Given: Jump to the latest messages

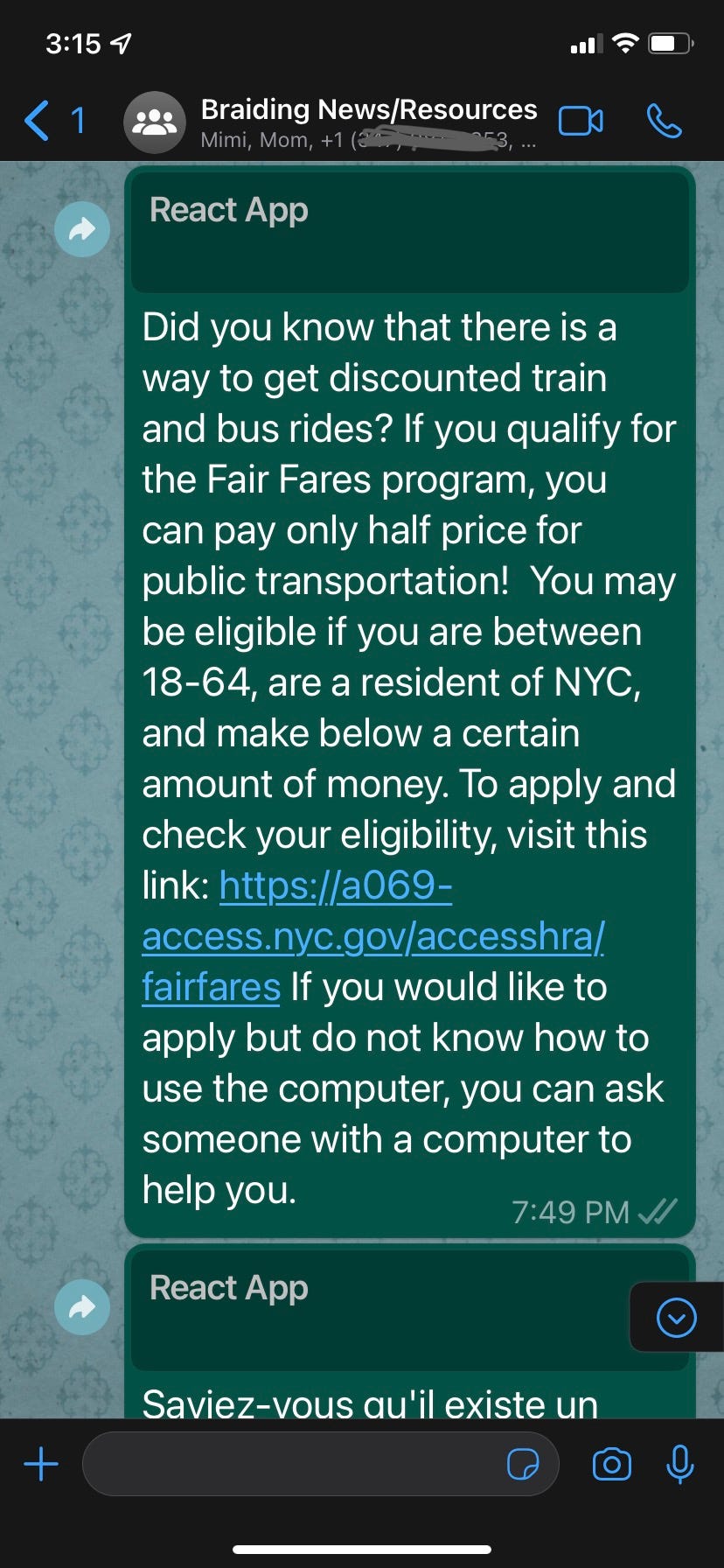Looking at the screenshot, I should tap(676, 1317).
